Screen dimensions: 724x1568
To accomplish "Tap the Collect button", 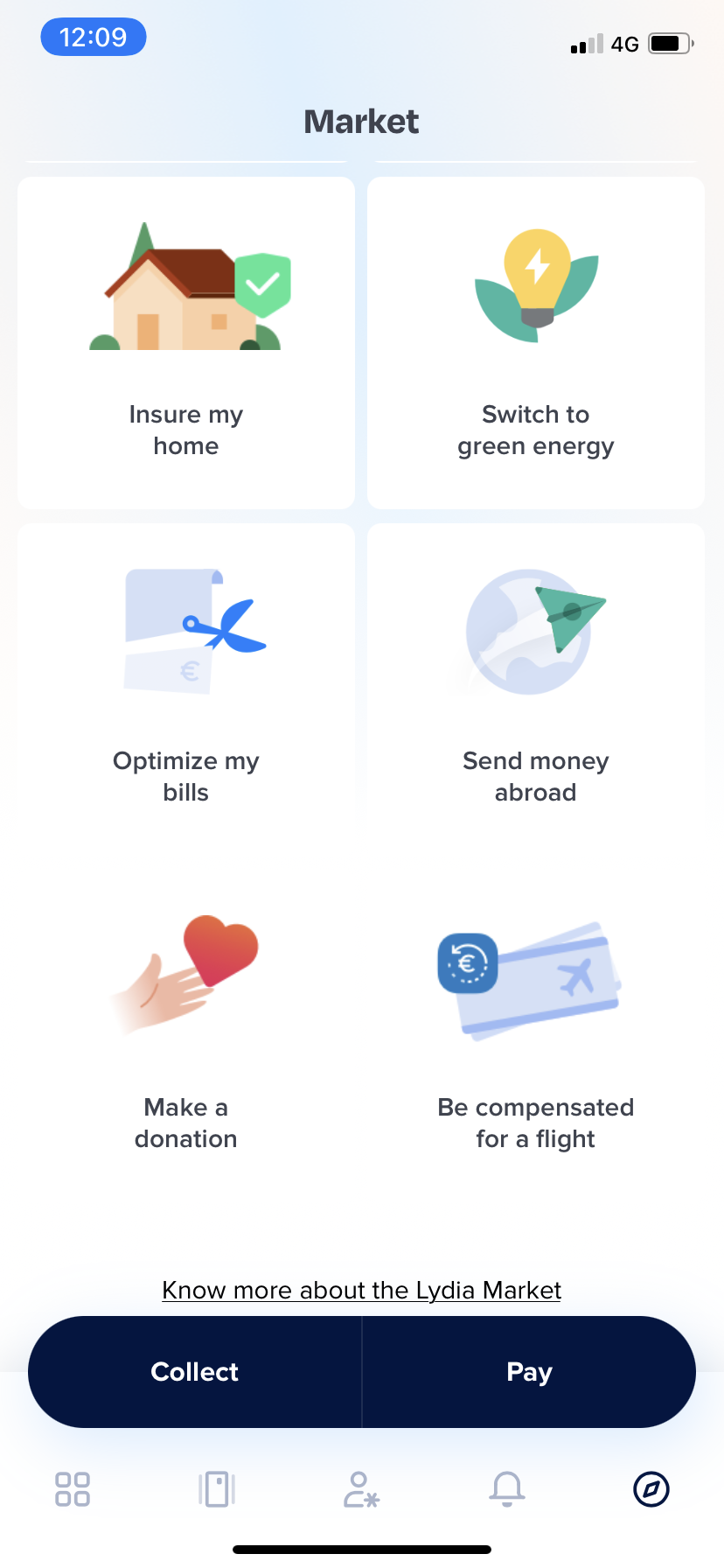I will point(195,1372).
